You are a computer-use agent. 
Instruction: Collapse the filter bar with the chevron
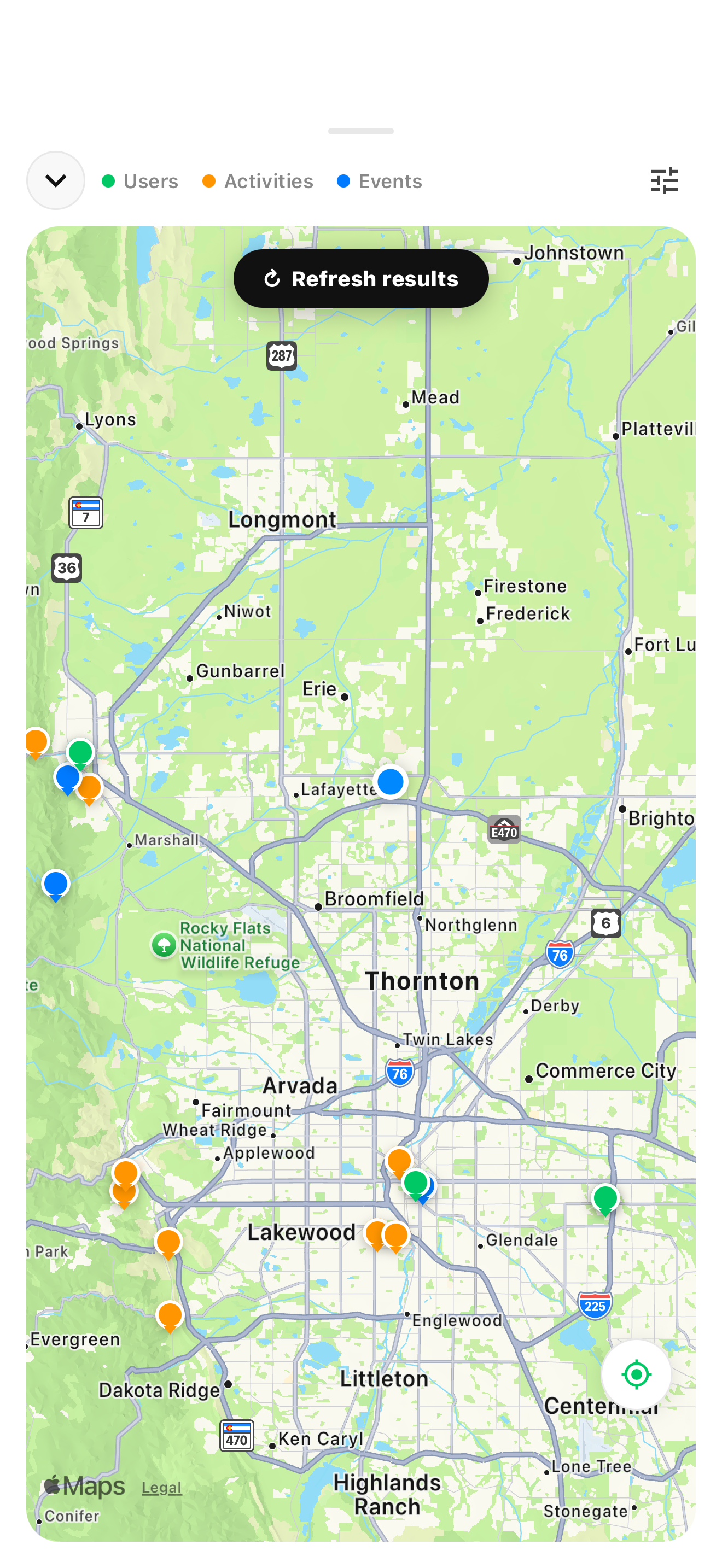(x=55, y=180)
